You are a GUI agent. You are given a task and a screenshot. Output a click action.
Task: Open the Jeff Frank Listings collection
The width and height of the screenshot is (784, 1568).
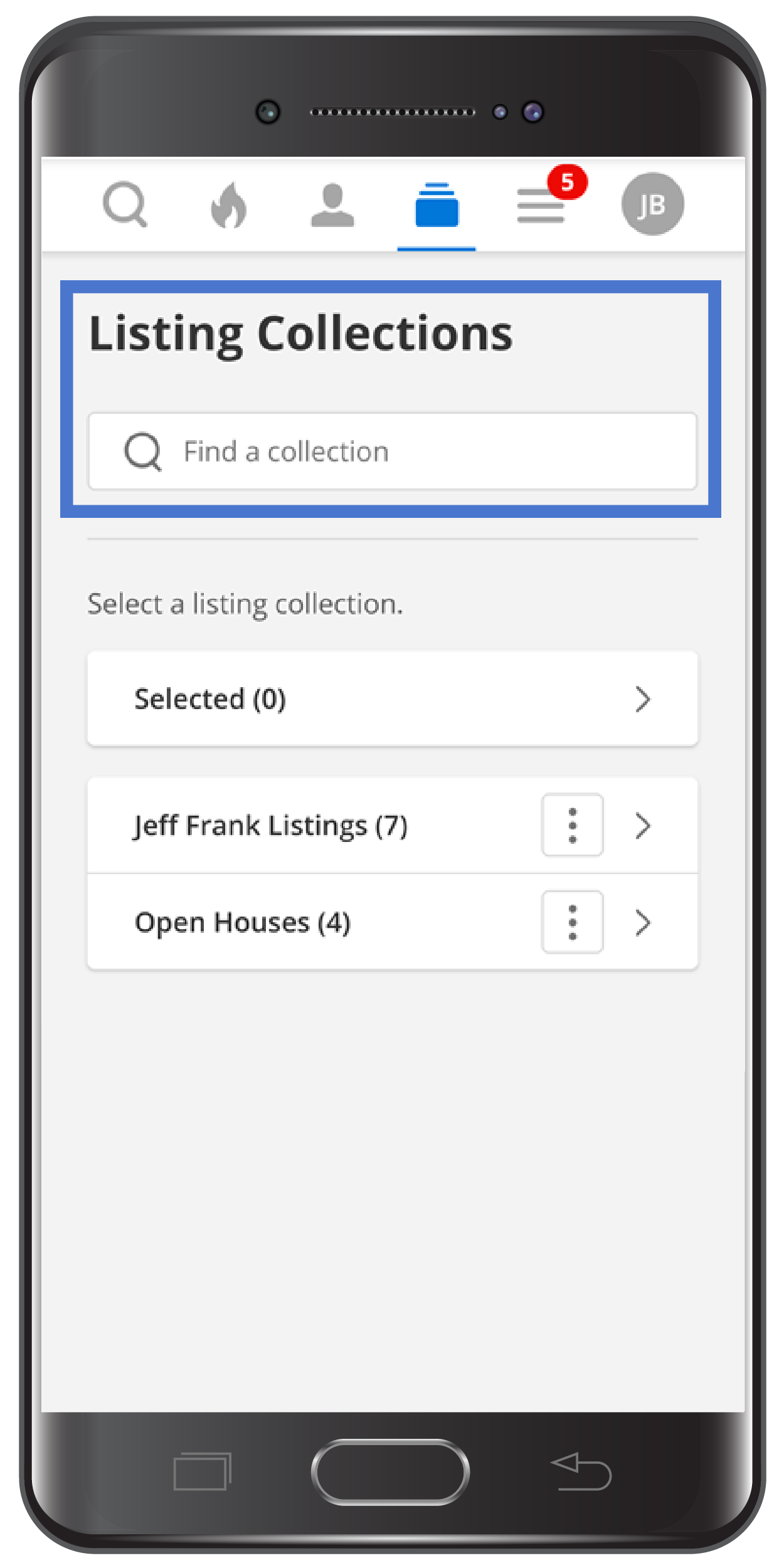314,826
